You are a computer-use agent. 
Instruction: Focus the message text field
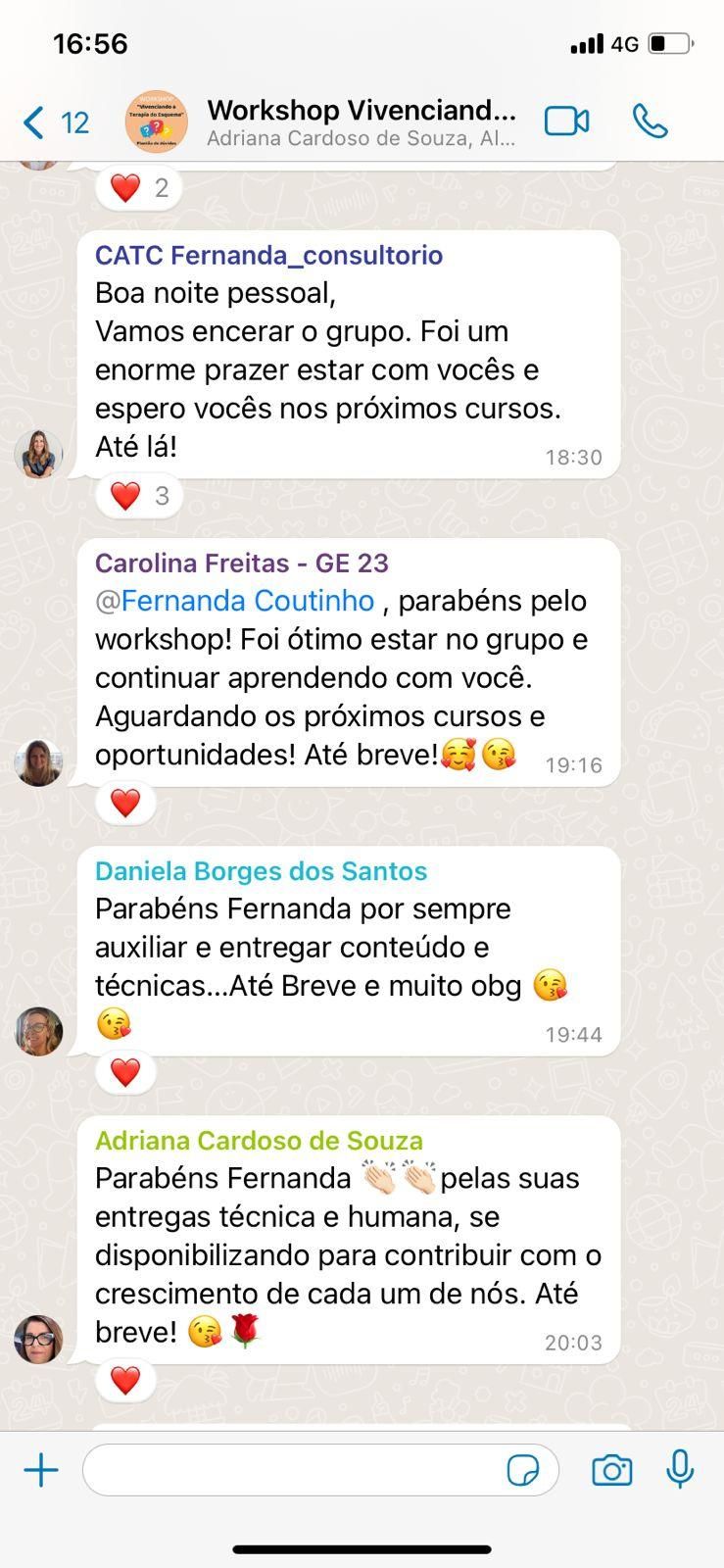point(294,1470)
